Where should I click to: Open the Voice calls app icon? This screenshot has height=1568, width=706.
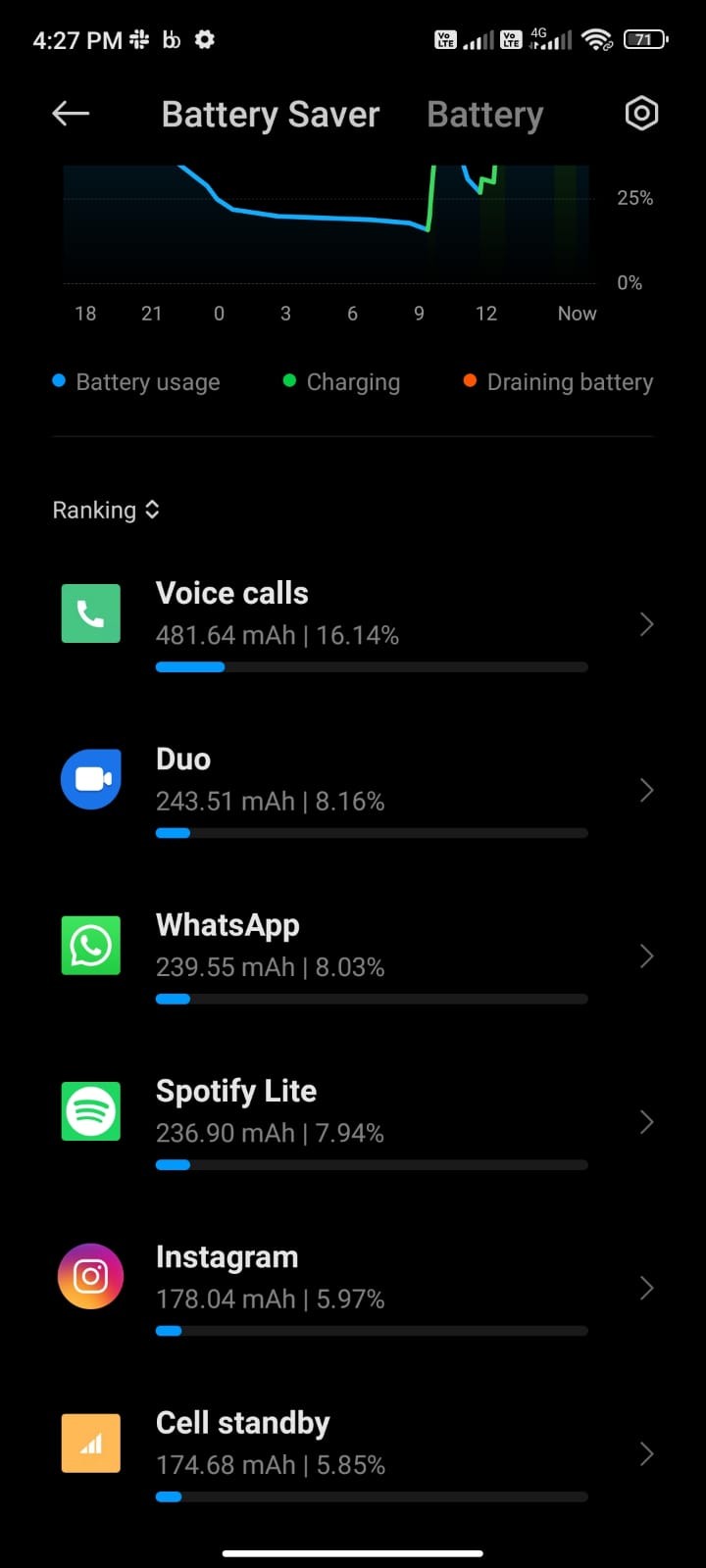tap(90, 612)
